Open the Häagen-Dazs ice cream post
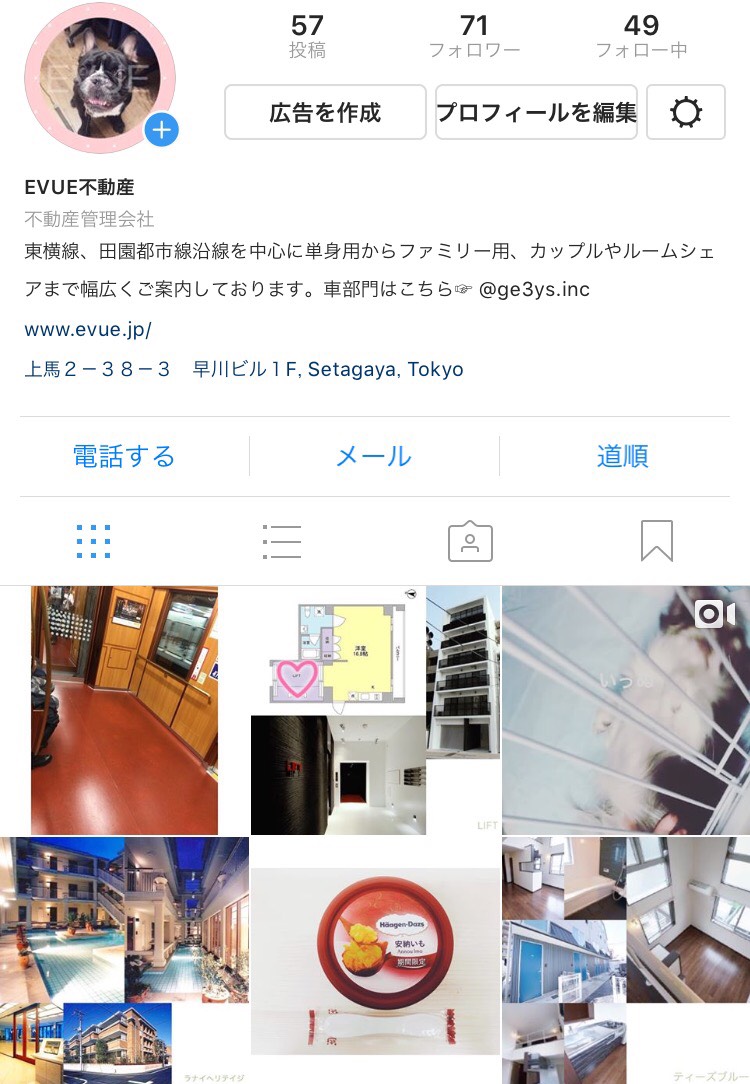Image resolution: width=750 pixels, height=1084 pixels. pyautogui.click(x=374, y=960)
